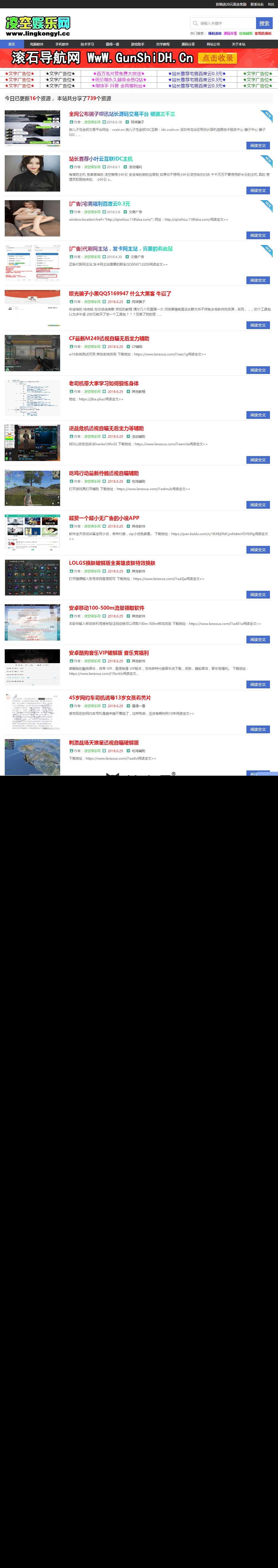
Task: Go to the 源码分享 section
Action: click(x=188, y=44)
